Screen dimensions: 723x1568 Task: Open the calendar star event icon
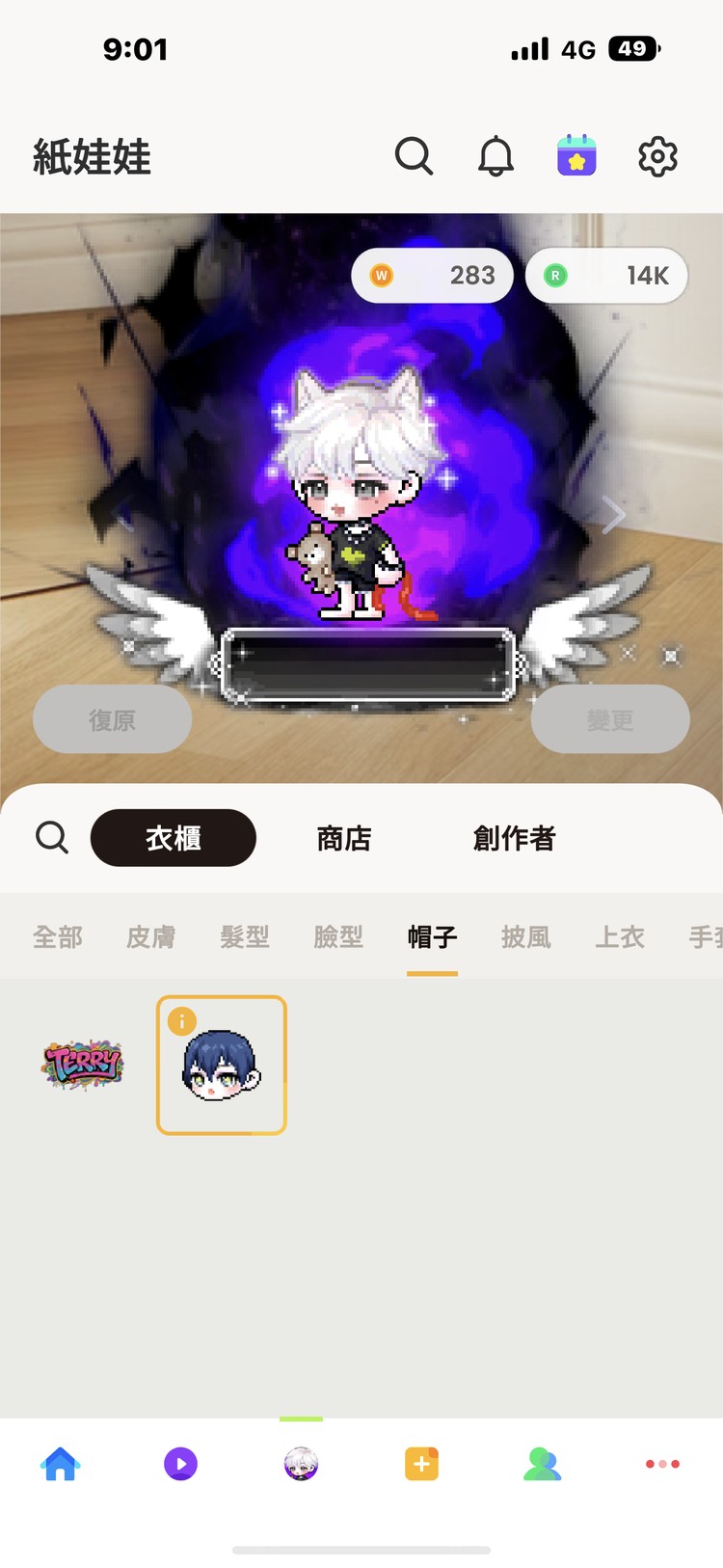[576, 155]
